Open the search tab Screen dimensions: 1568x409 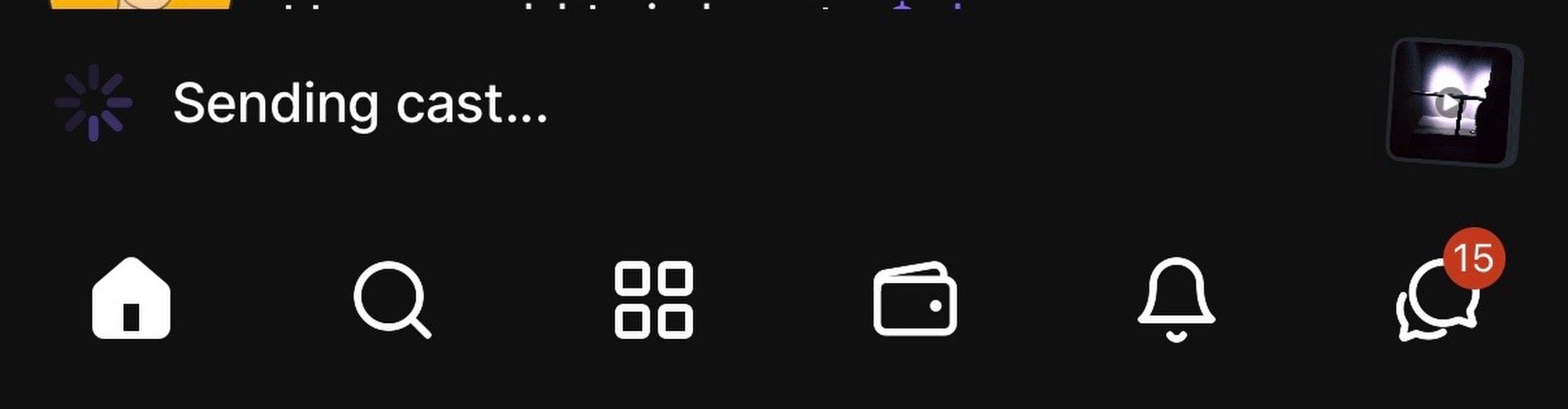click(x=391, y=300)
